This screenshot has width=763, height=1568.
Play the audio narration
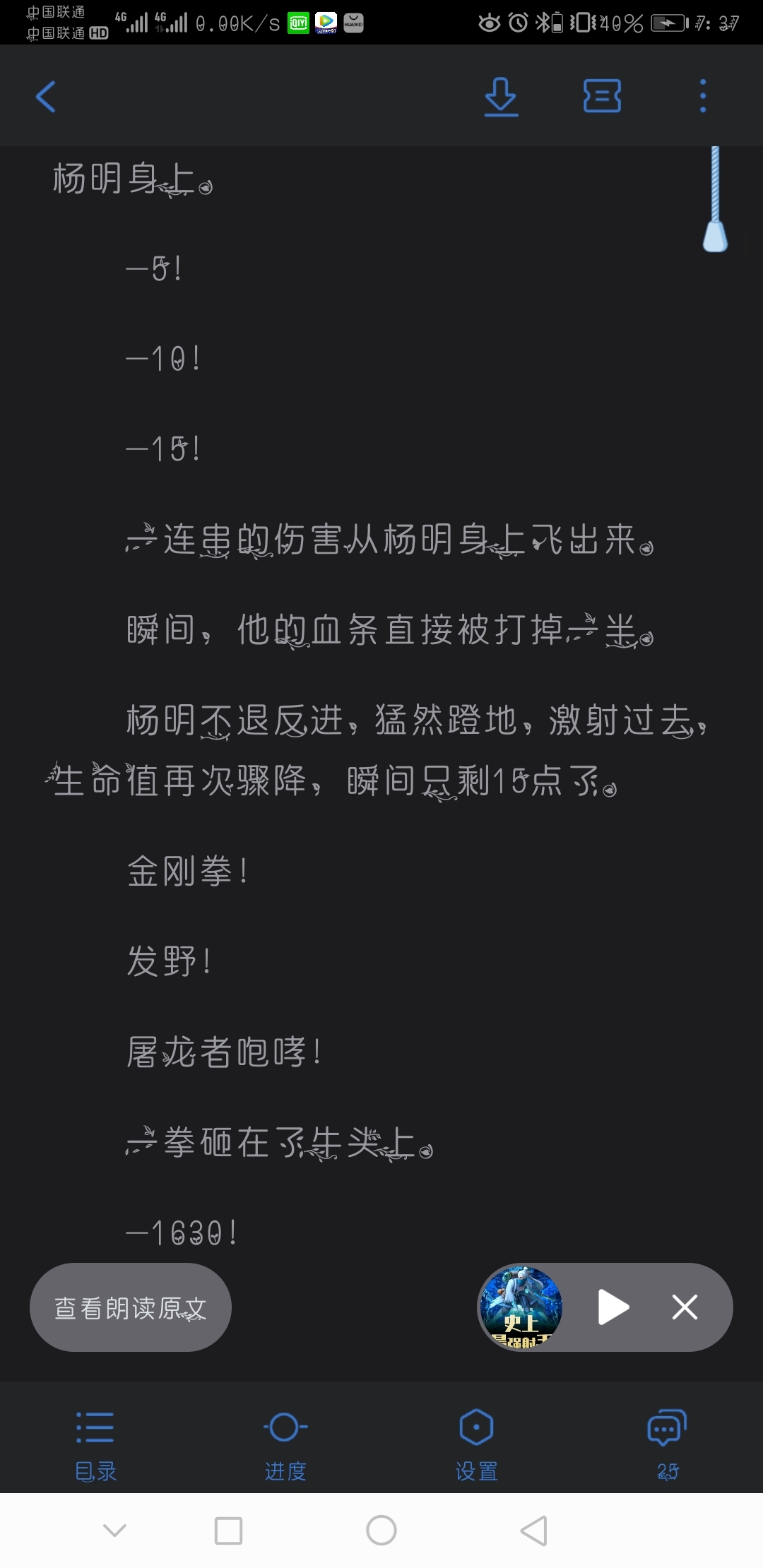click(613, 1307)
